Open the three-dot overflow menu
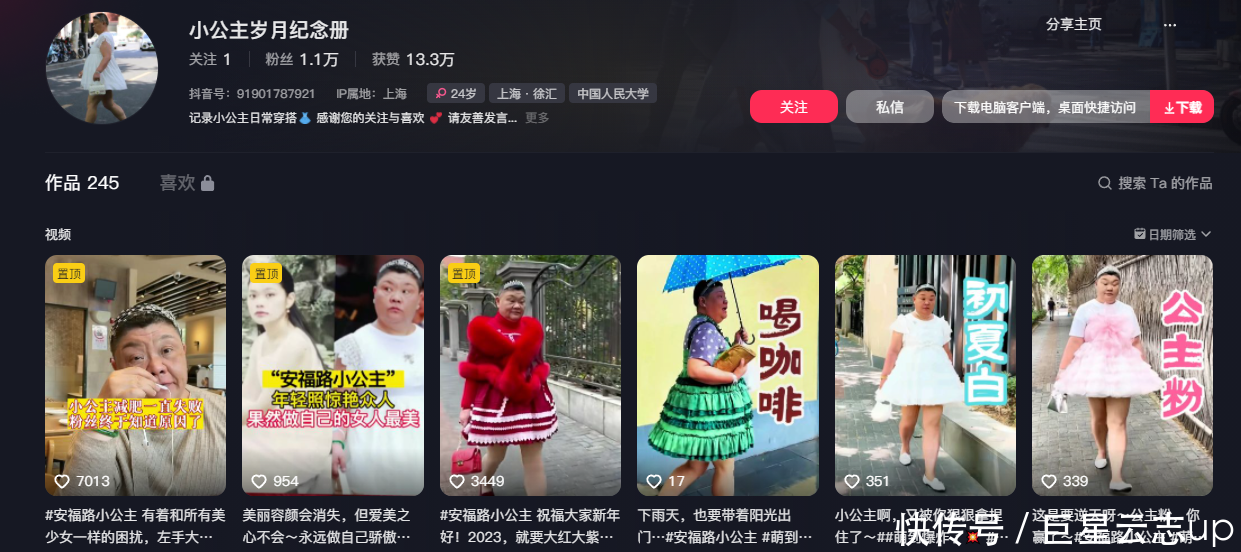 pyautogui.click(x=1170, y=25)
